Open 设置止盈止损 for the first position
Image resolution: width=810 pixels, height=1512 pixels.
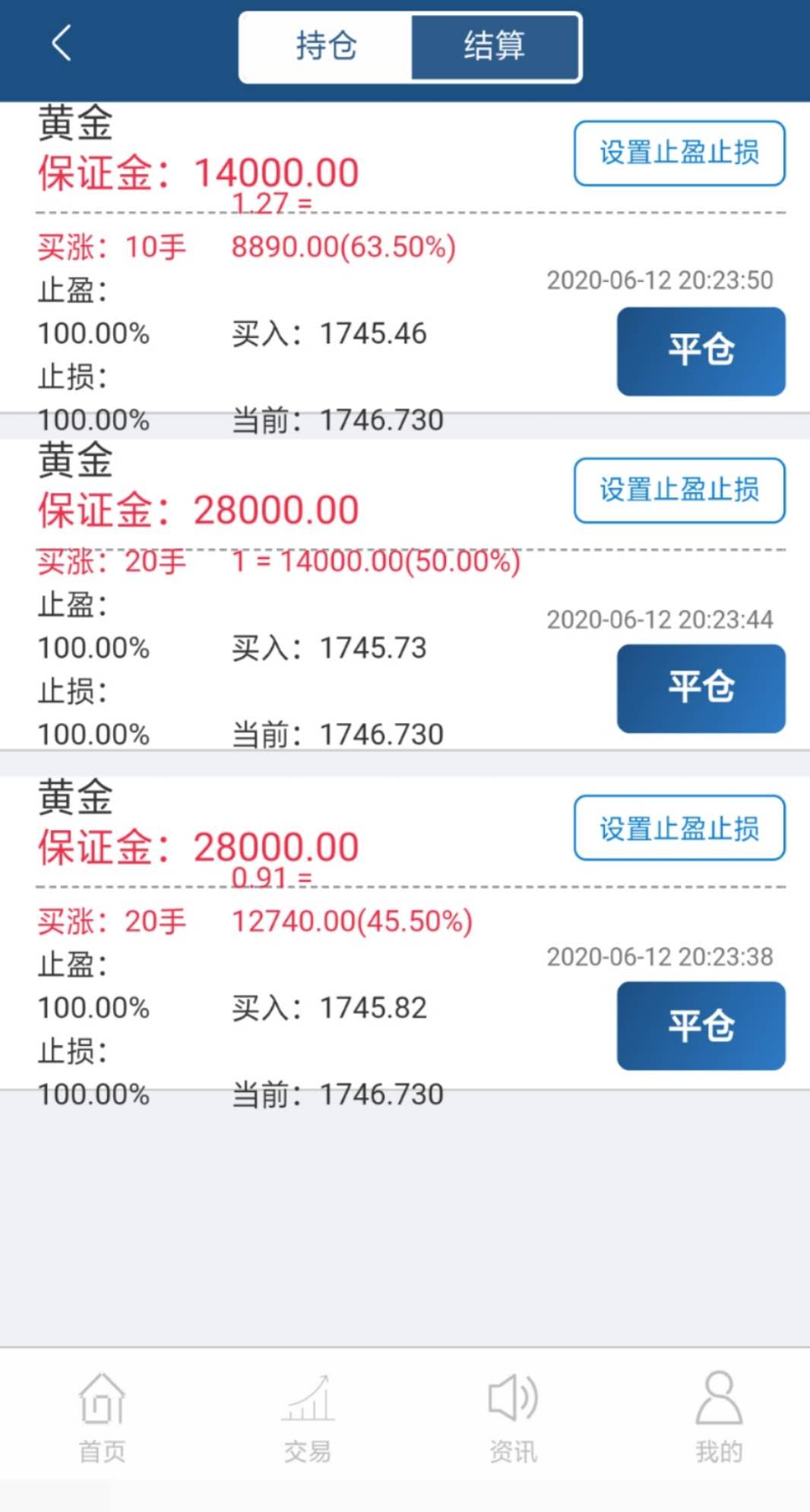(x=679, y=153)
